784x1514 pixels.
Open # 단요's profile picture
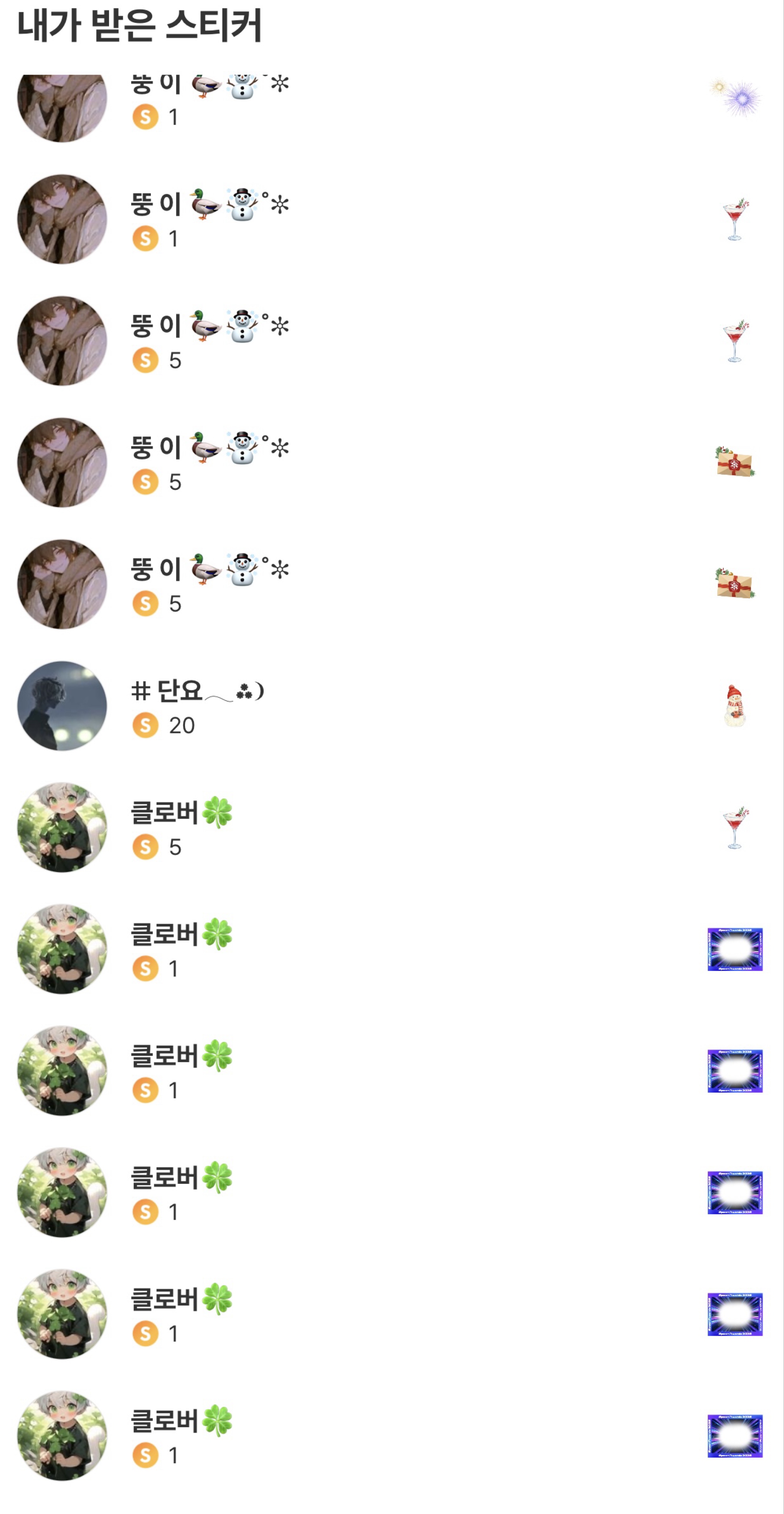pos(62,705)
